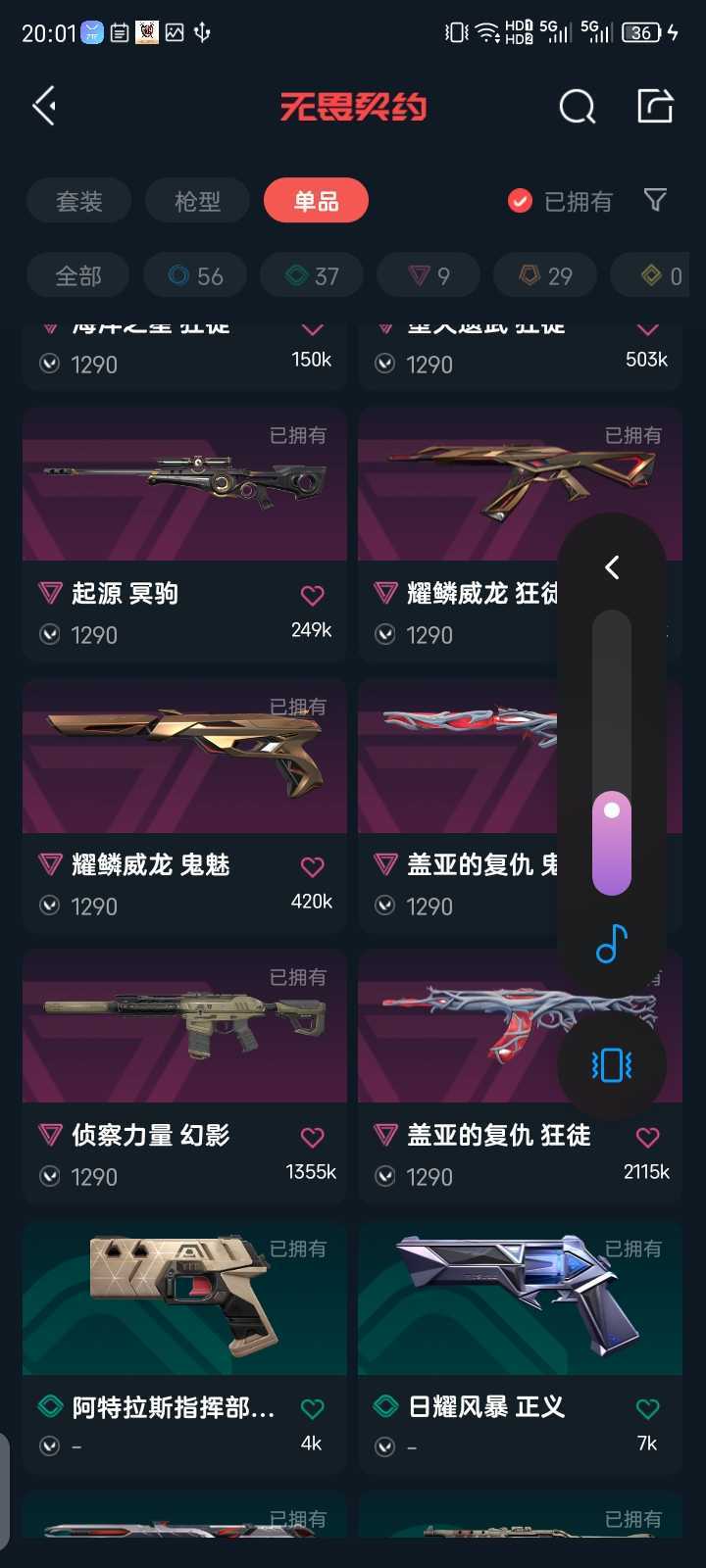Favorite the 盖亚的复仇 狂徒 skin

pyautogui.click(x=647, y=1137)
